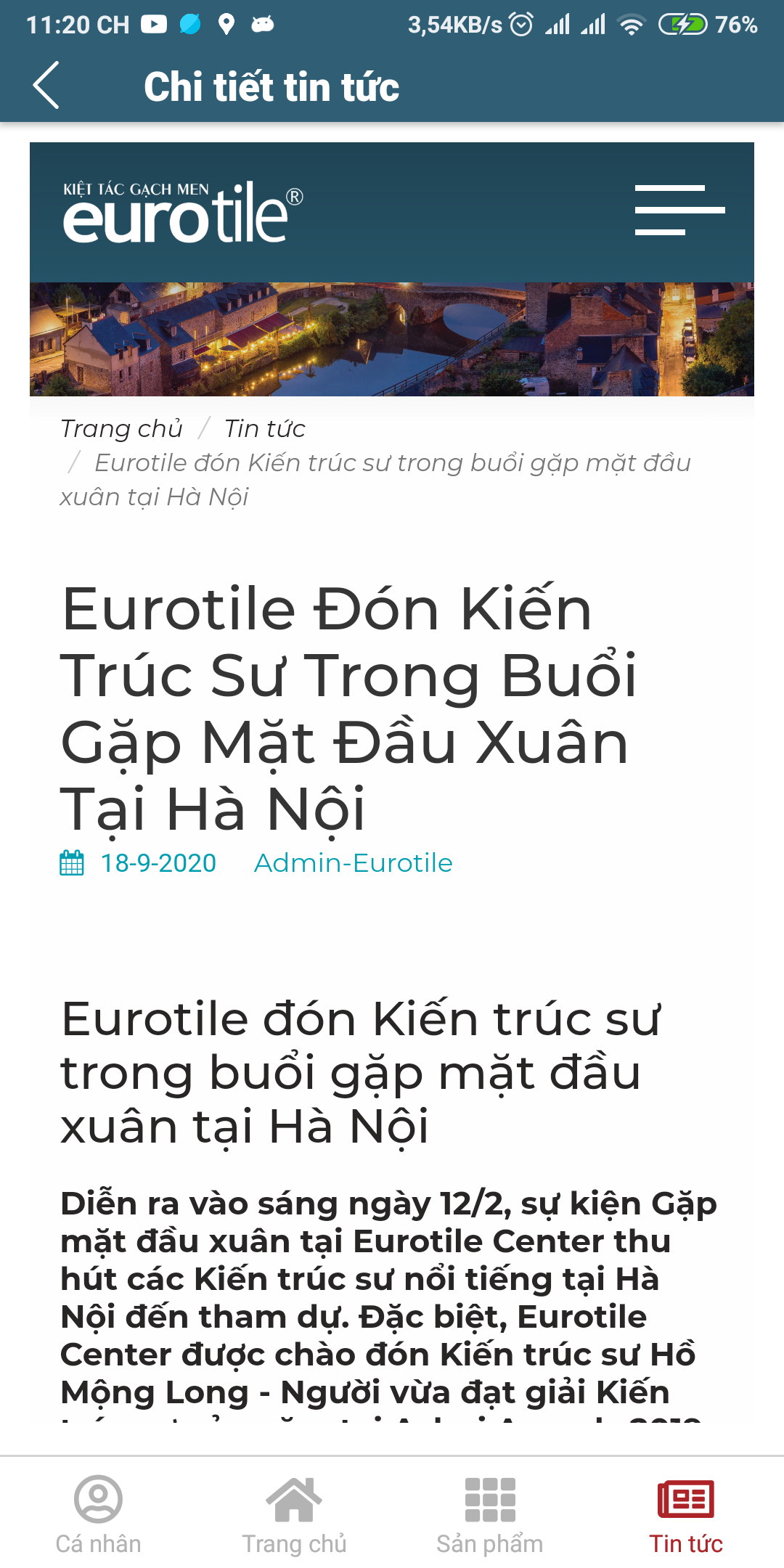784x1568 pixels.
Task: Open the Tin tức breadcrumb link
Action: 264,428
